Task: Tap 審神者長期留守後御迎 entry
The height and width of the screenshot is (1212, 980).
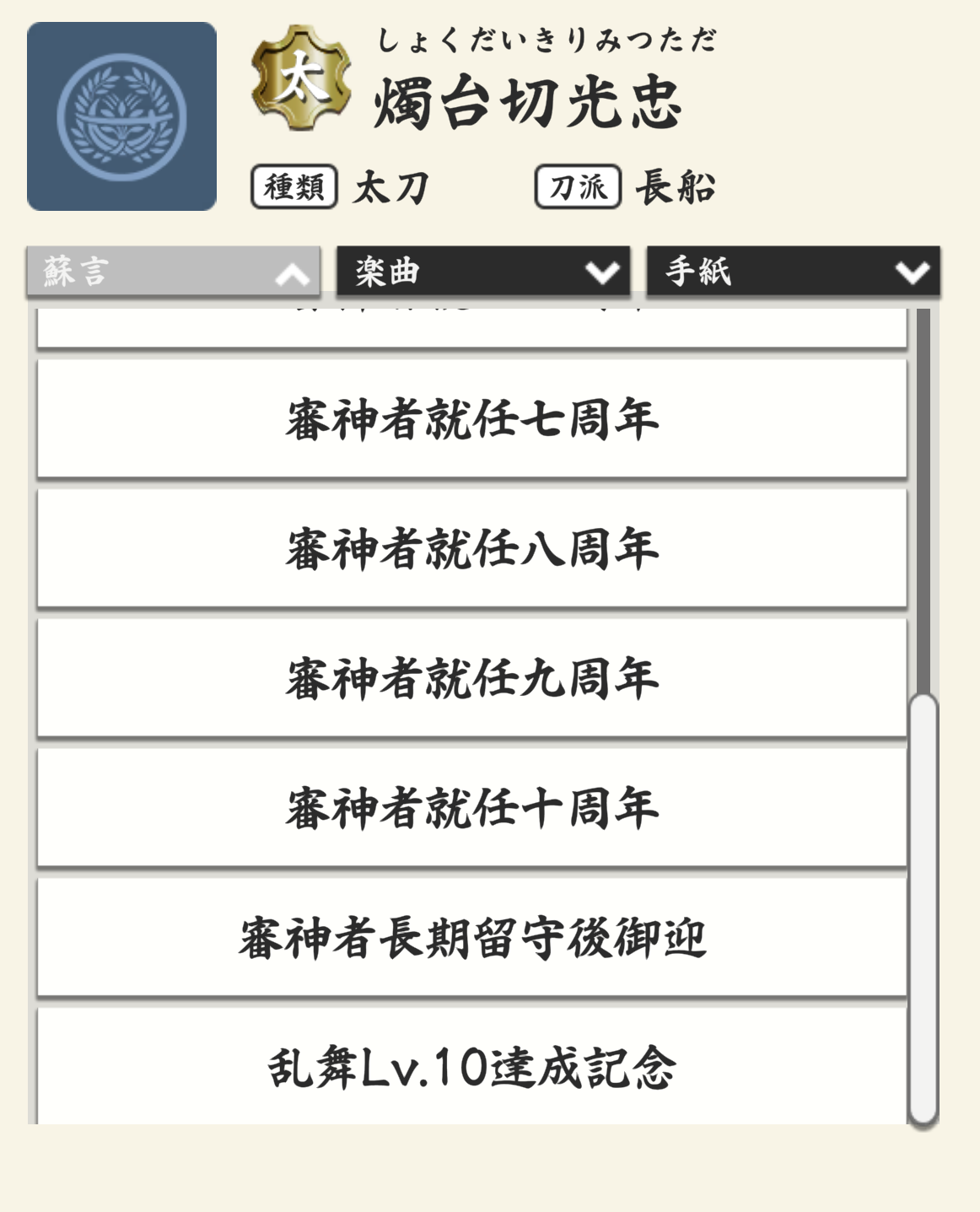Action: [471, 938]
